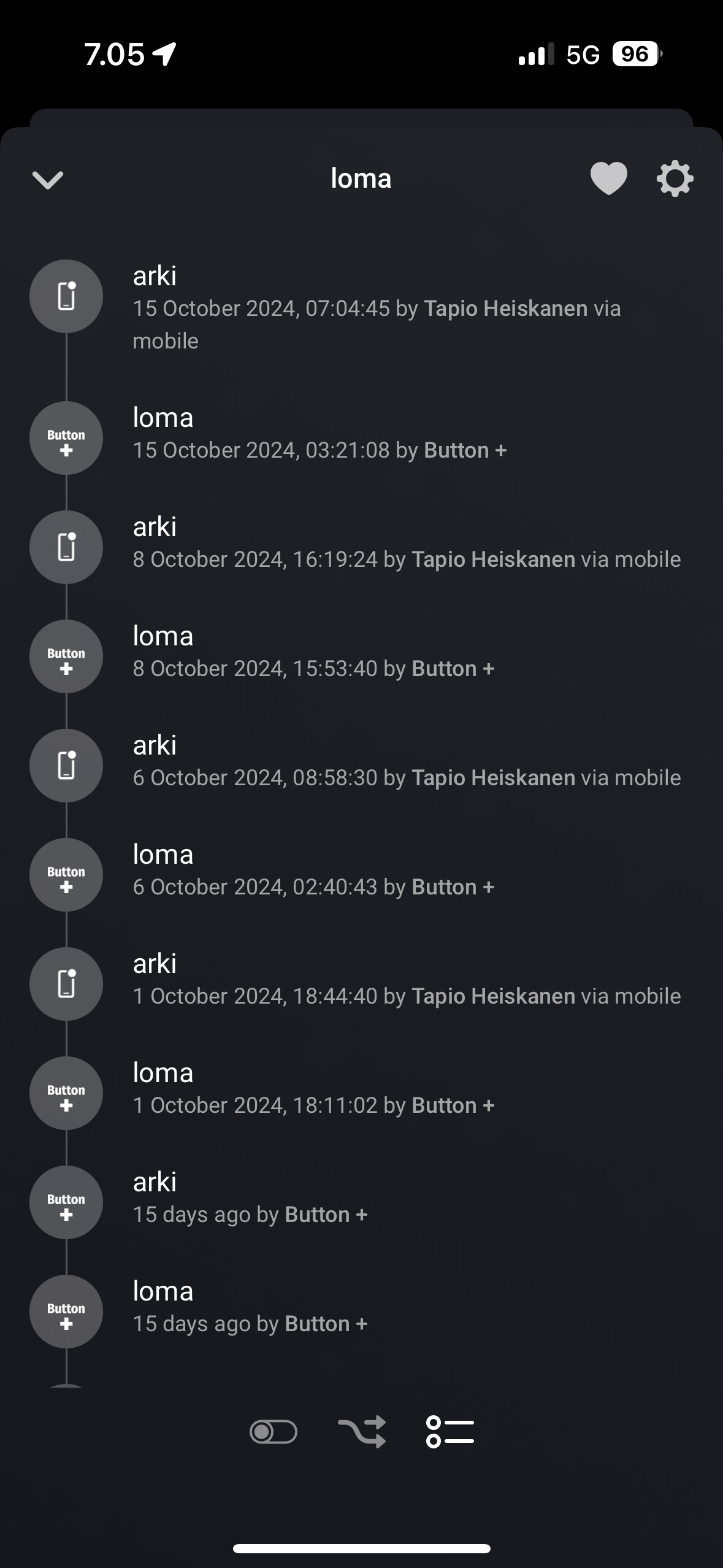This screenshot has width=723, height=1568.
Task: Open arki entry from 15 October 07:04:45
Action: (376, 307)
